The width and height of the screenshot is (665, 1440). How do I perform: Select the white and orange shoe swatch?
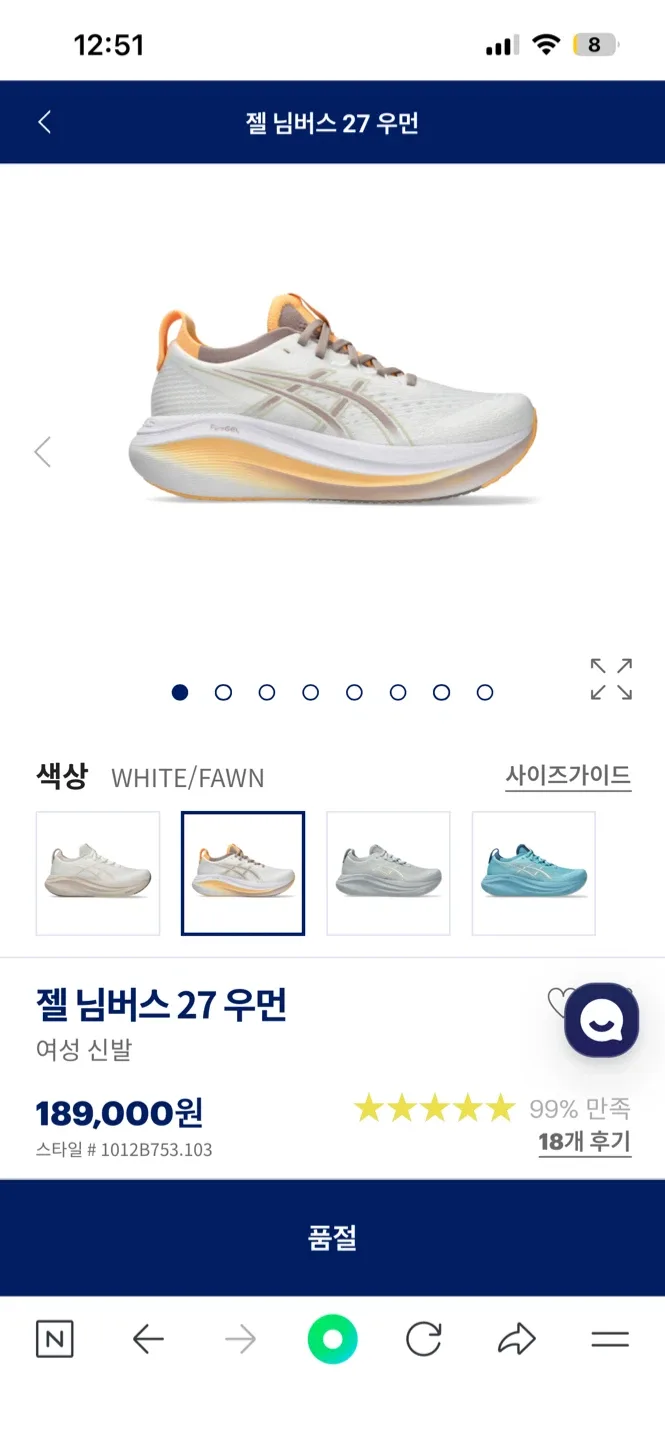(243, 873)
